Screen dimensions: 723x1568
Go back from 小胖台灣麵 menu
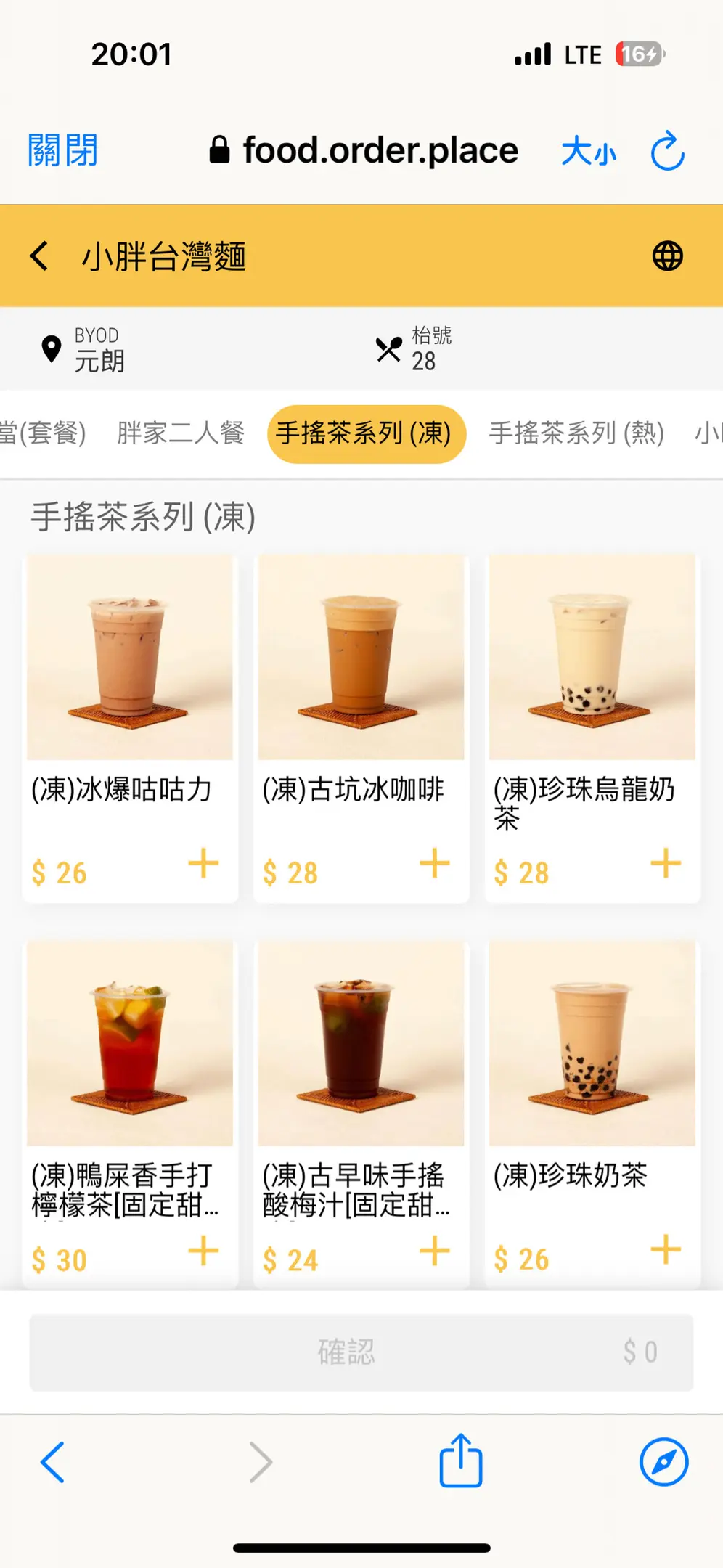tap(40, 256)
